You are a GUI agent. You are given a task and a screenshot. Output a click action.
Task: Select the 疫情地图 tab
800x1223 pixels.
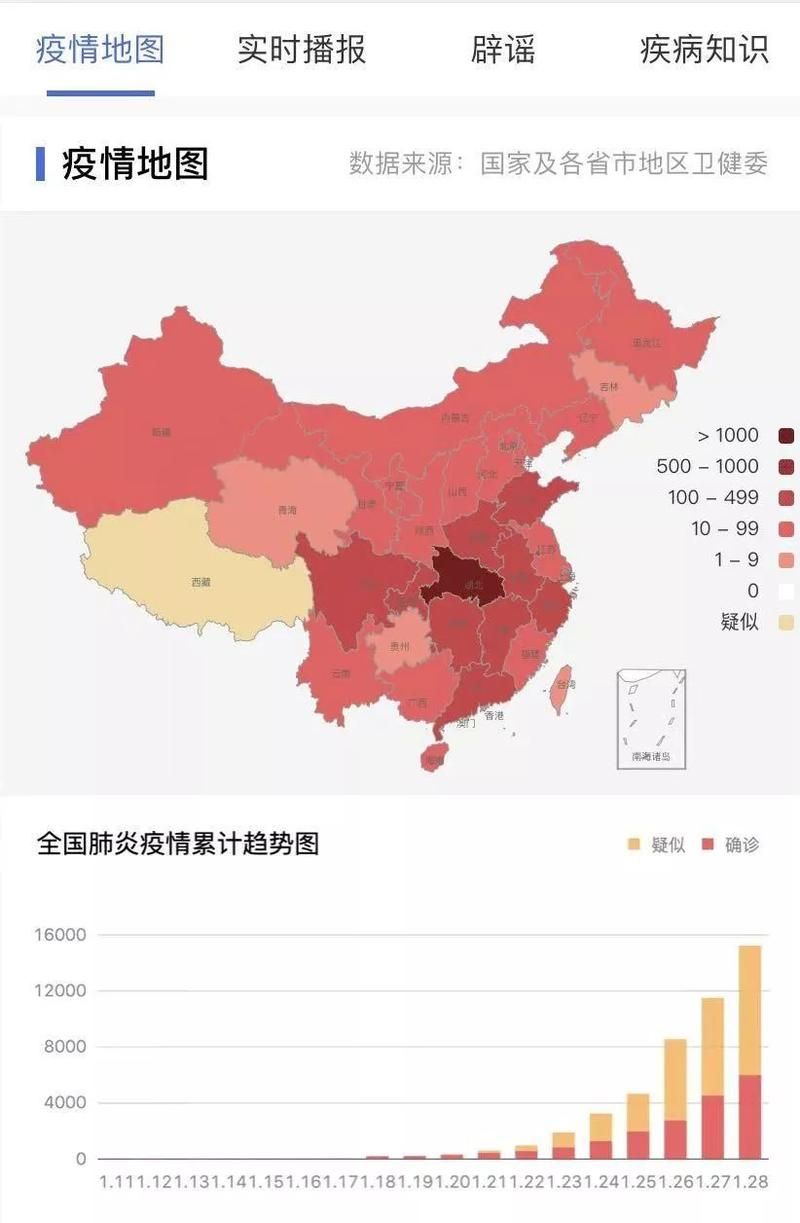click(100, 49)
